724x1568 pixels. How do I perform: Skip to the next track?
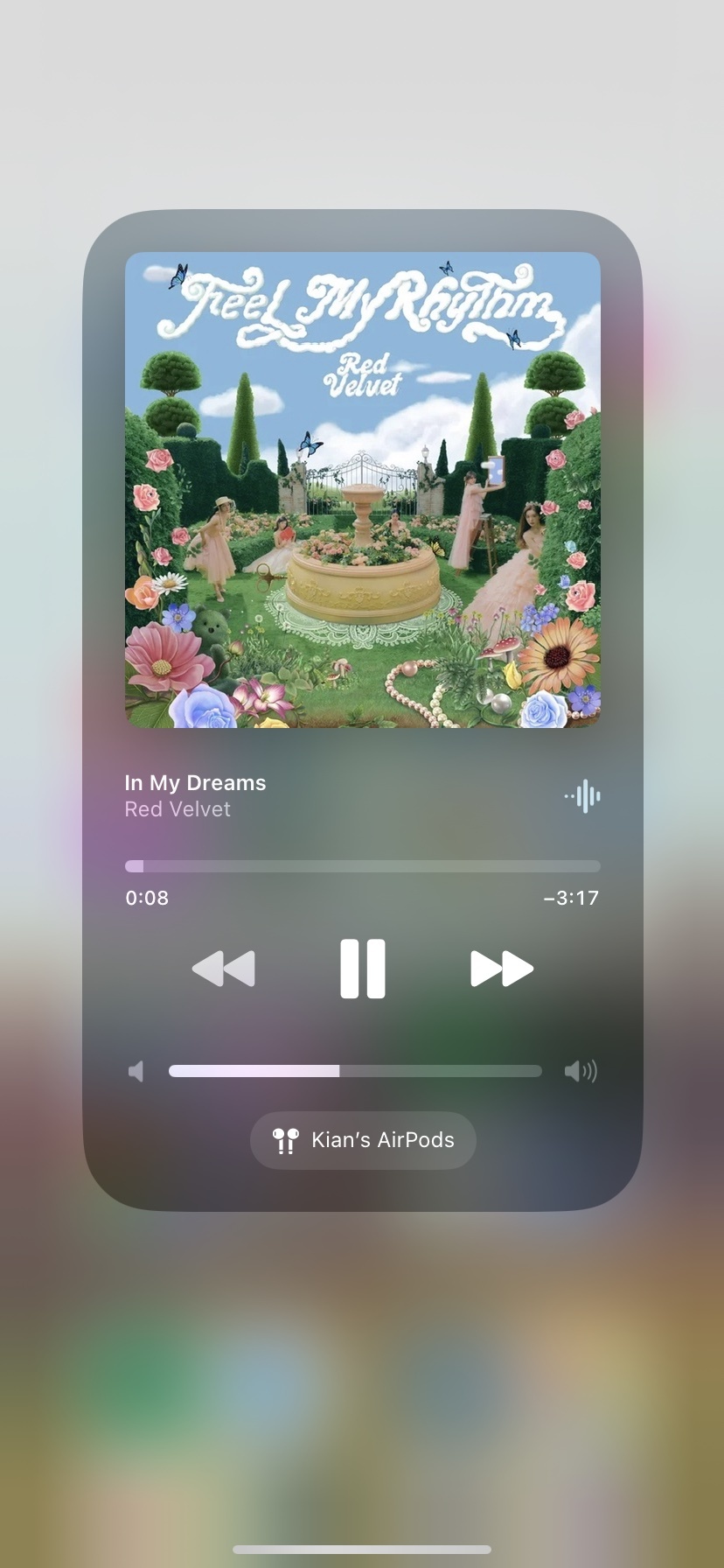point(501,969)
